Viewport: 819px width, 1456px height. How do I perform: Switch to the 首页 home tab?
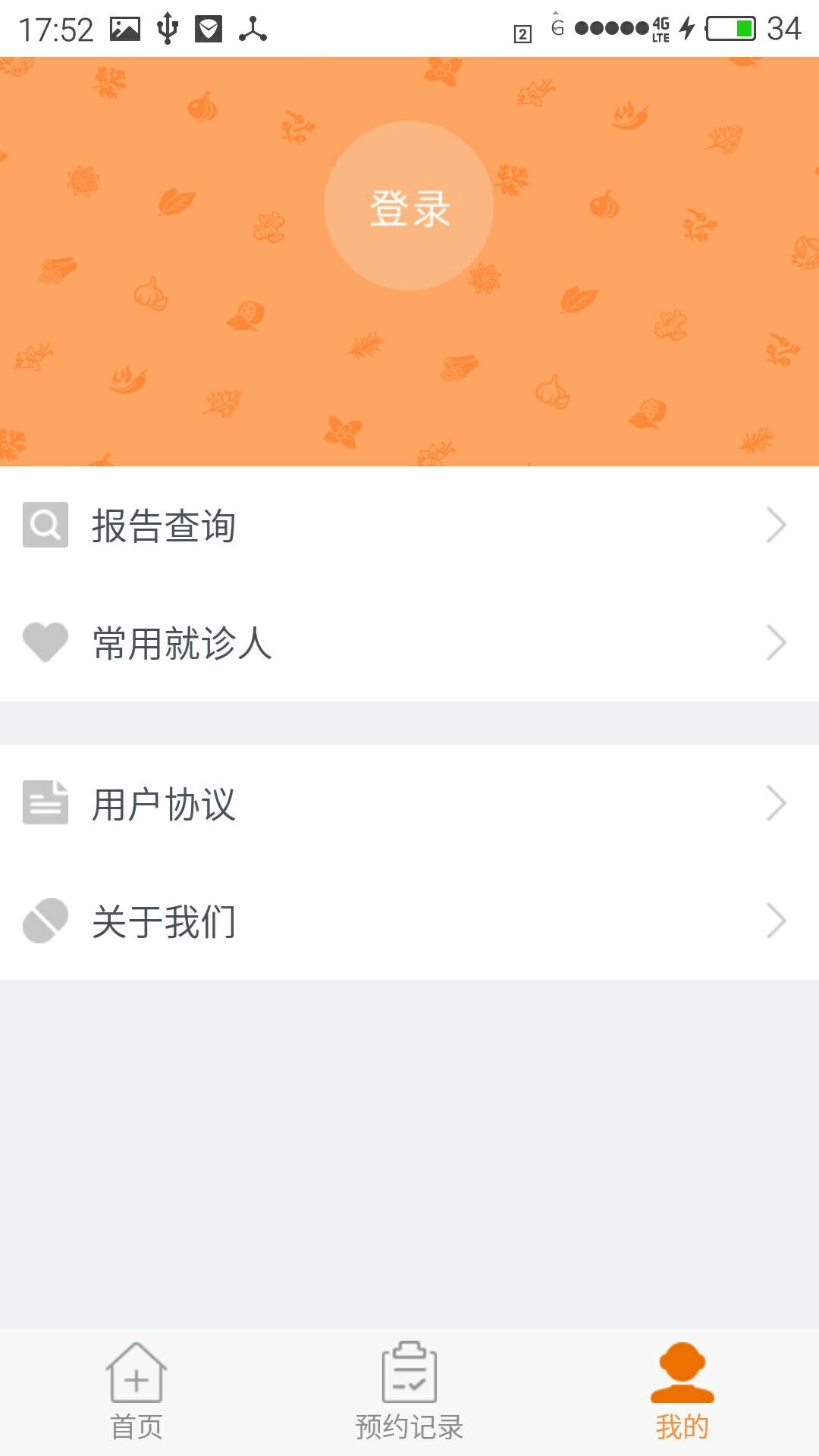[136, 1392]
